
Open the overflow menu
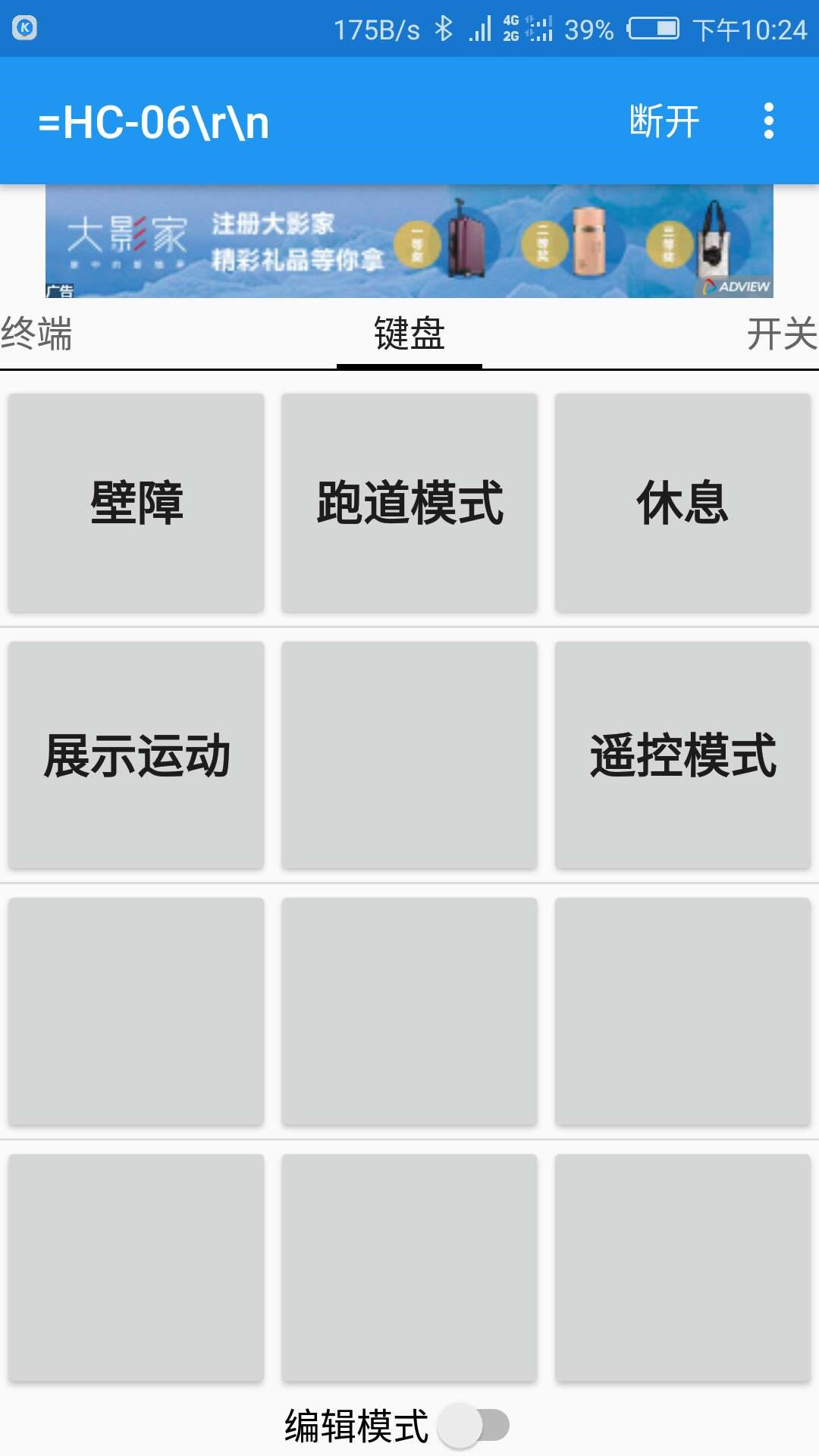pyautogui.click(x=769, y=121)
